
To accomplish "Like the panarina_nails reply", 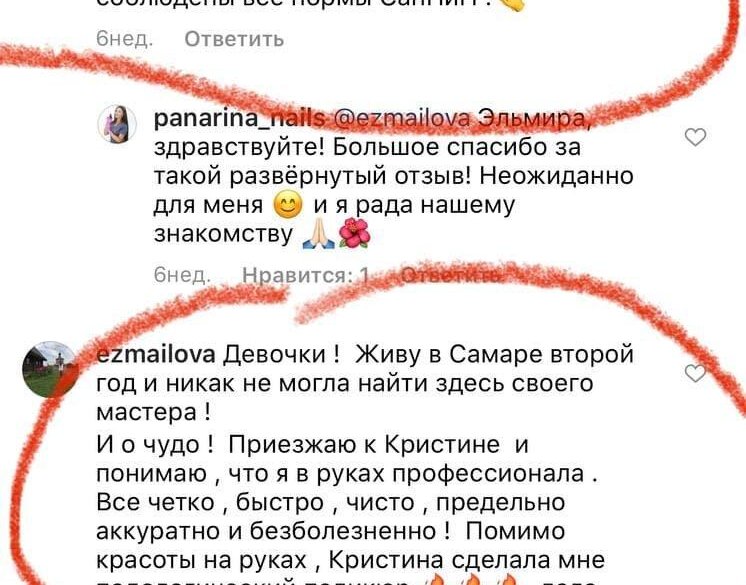I will click(x=695, y=138).
